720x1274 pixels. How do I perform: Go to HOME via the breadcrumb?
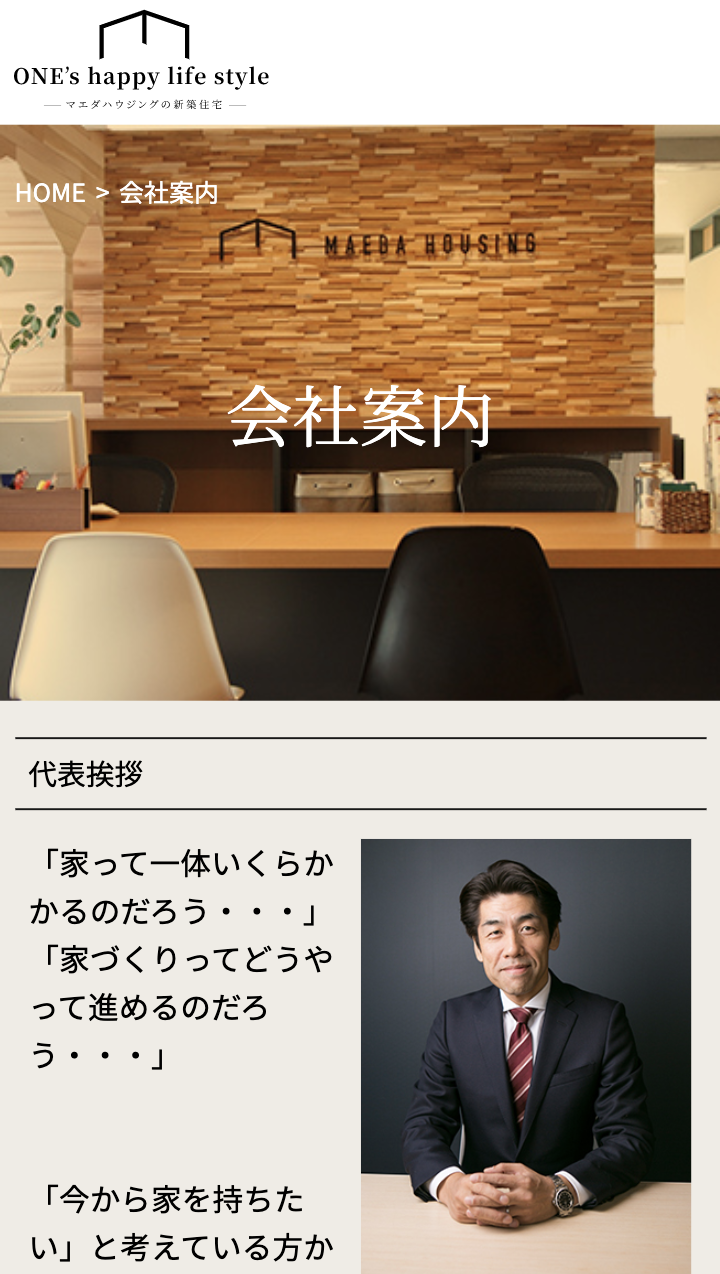point(50,193)
